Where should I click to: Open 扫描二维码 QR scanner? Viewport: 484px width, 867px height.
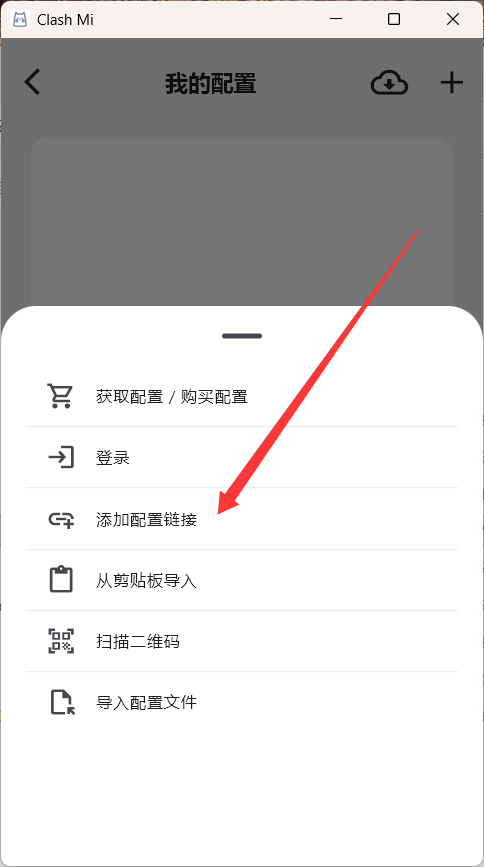242,641
